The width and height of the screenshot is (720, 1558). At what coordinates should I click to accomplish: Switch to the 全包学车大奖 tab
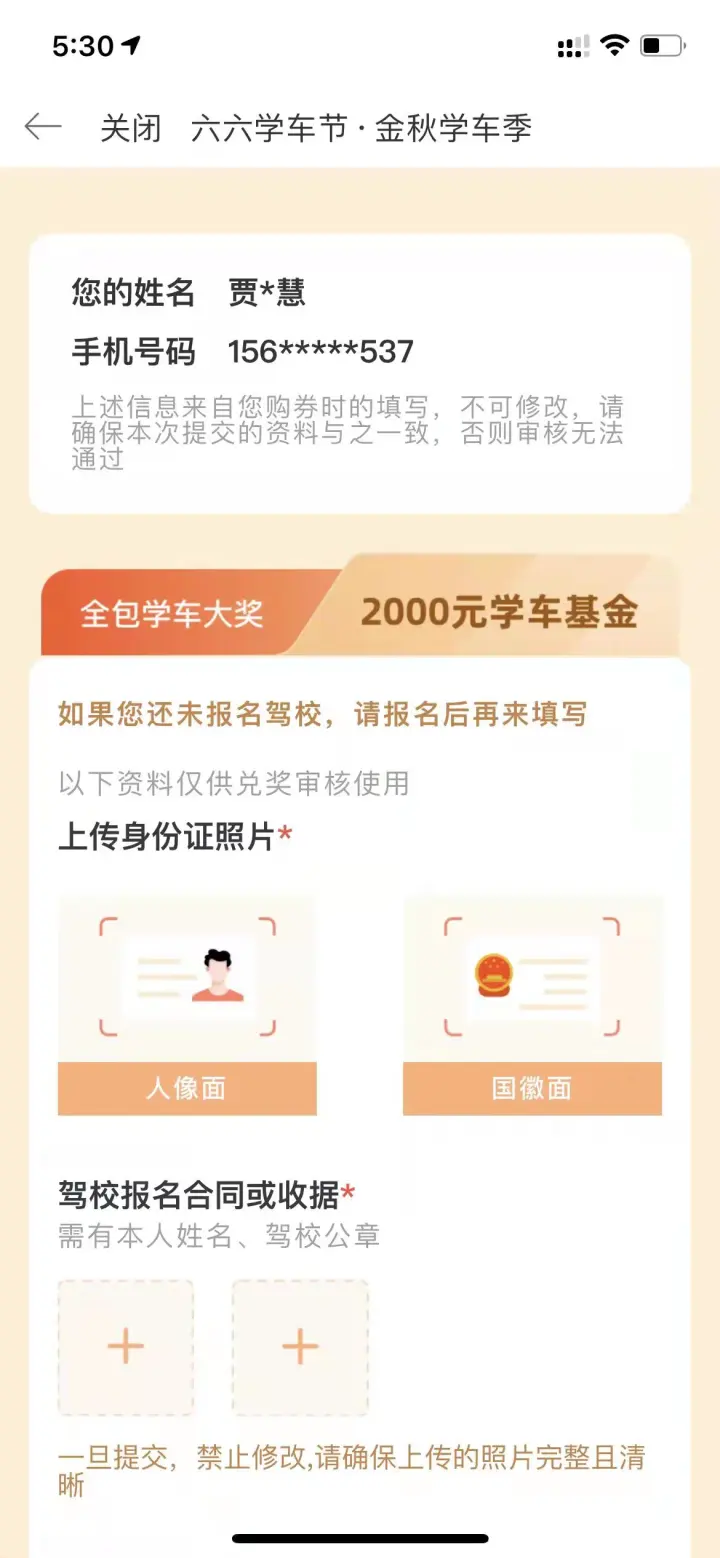coord(172,613)
